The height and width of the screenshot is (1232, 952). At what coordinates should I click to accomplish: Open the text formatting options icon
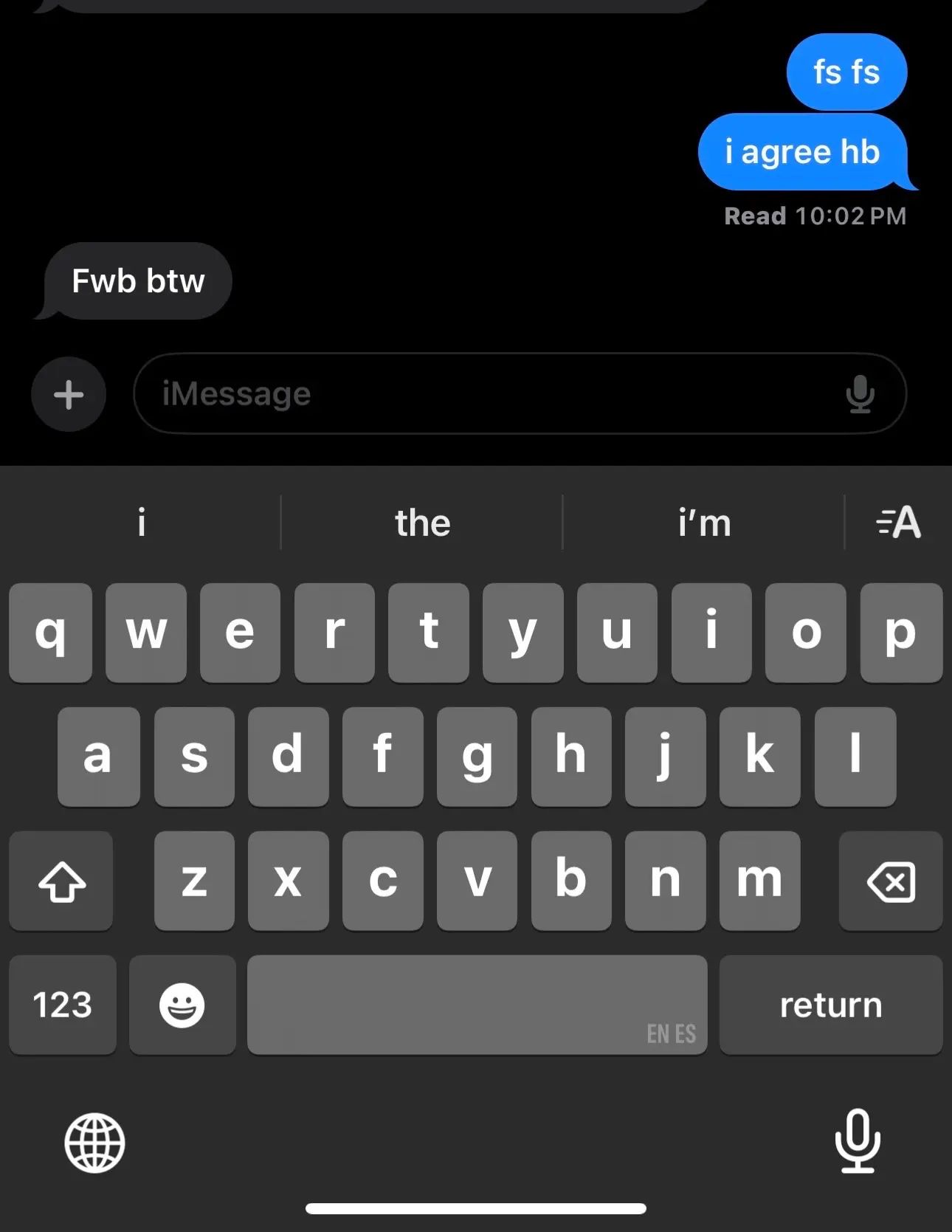coord(898,523)
